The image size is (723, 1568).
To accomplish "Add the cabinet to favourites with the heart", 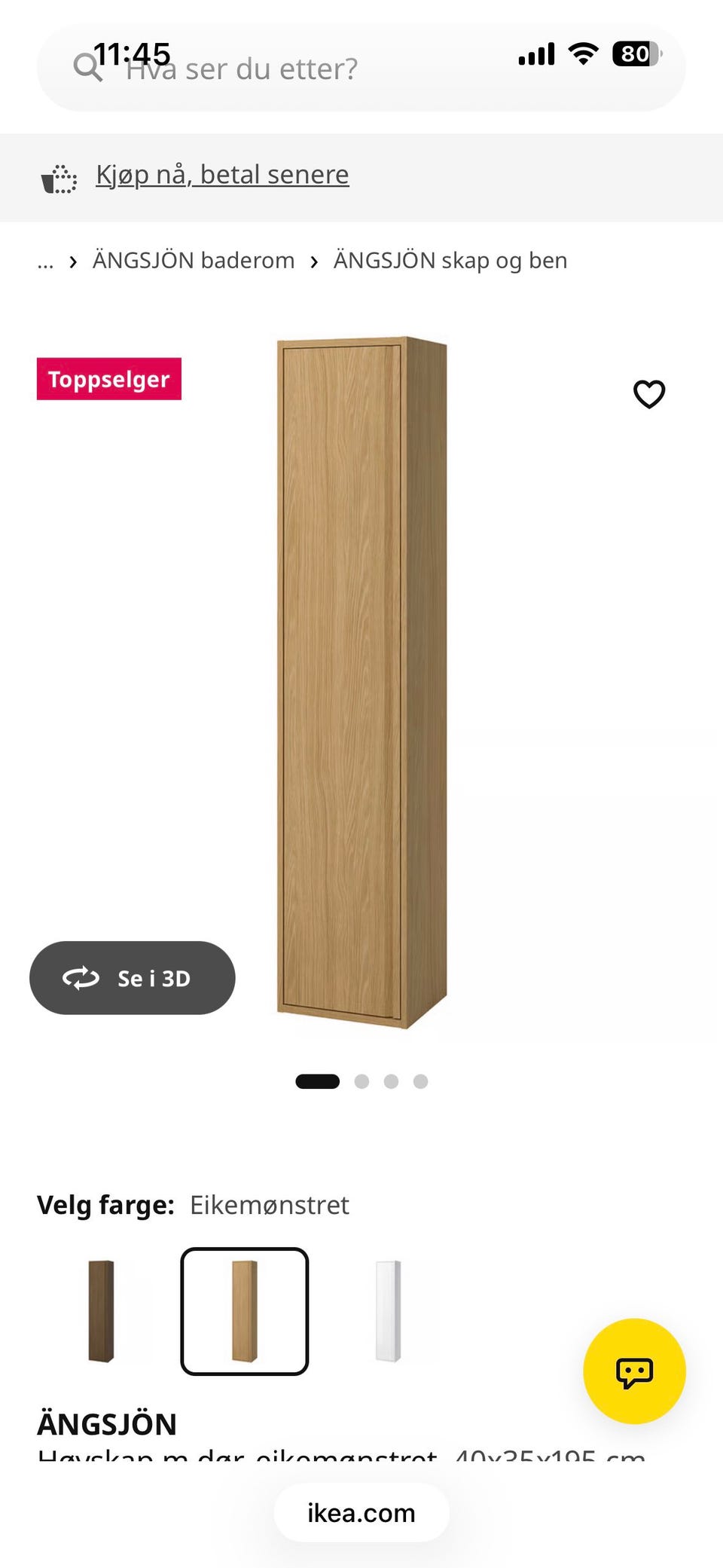I will pyautogui.click(x=649, y=394).
